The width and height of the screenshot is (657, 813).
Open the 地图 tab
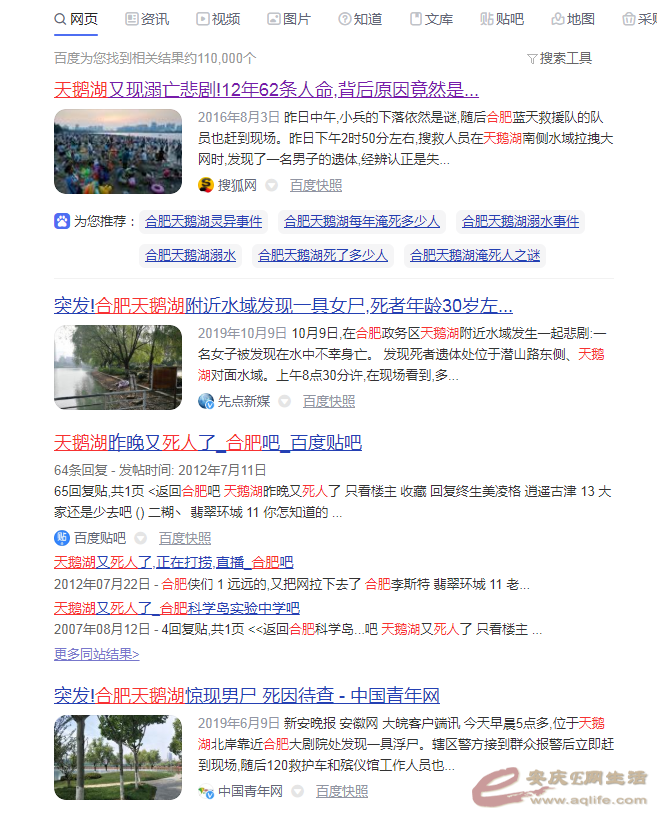pos(573,19)
